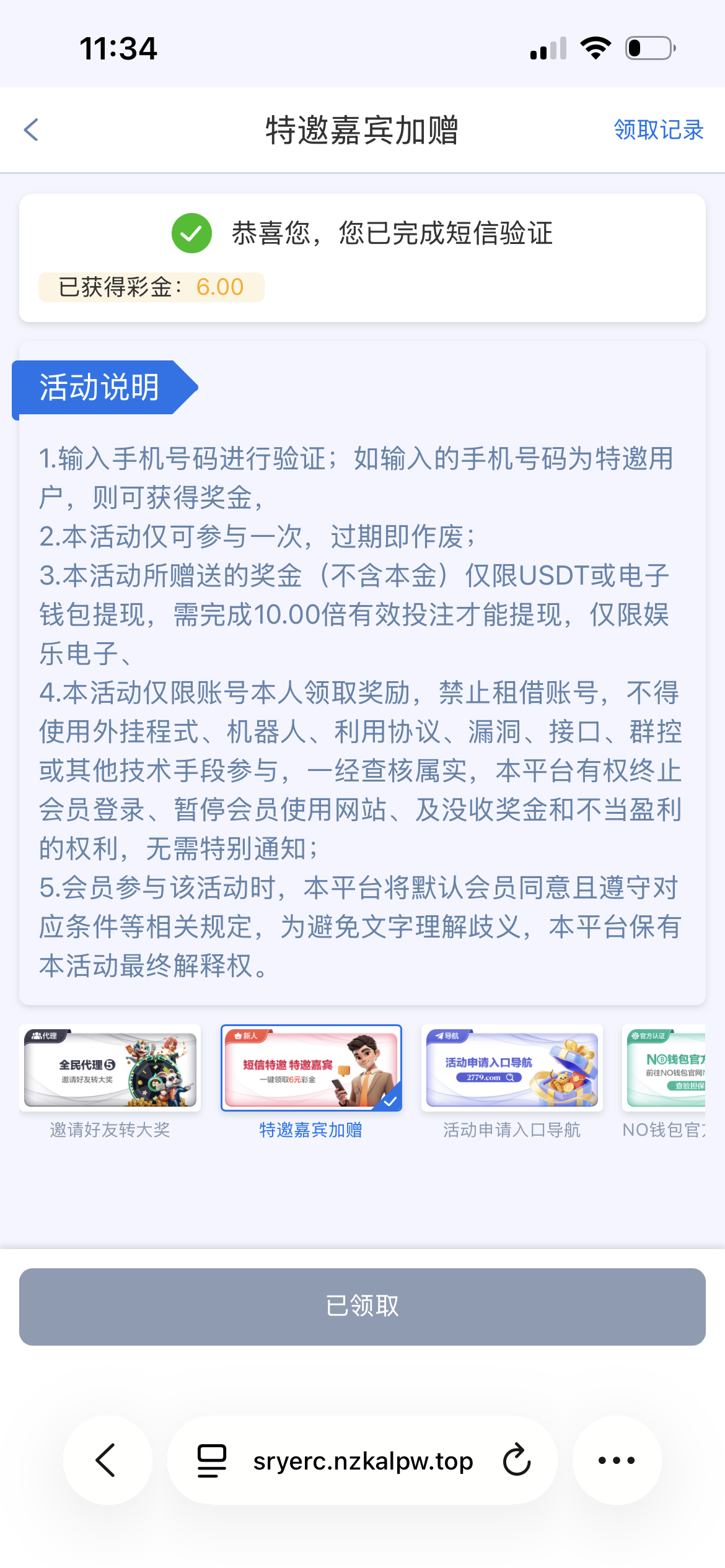Reload the page
Viewport: 725px width, 1568px height.
tap(517, 1460)
